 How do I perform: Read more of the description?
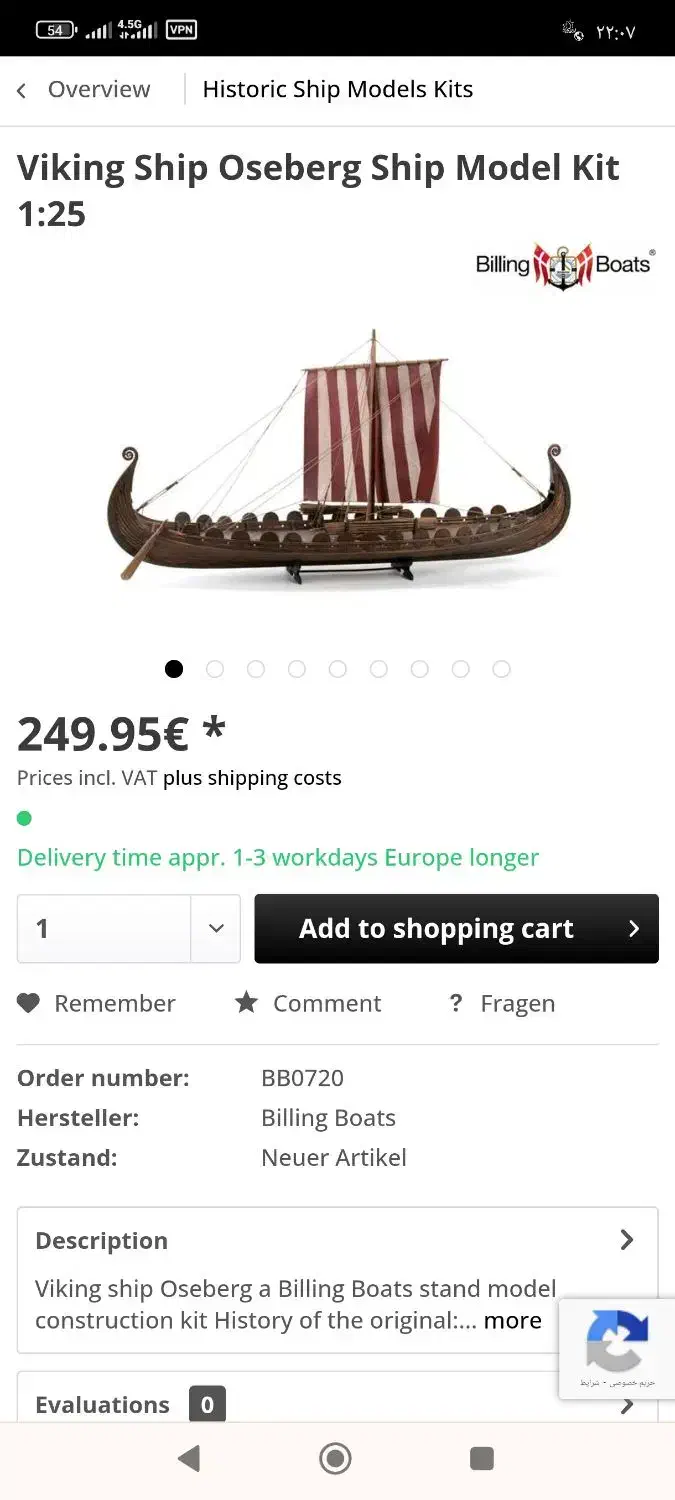pyautogui.click(x=512, y=1321)
